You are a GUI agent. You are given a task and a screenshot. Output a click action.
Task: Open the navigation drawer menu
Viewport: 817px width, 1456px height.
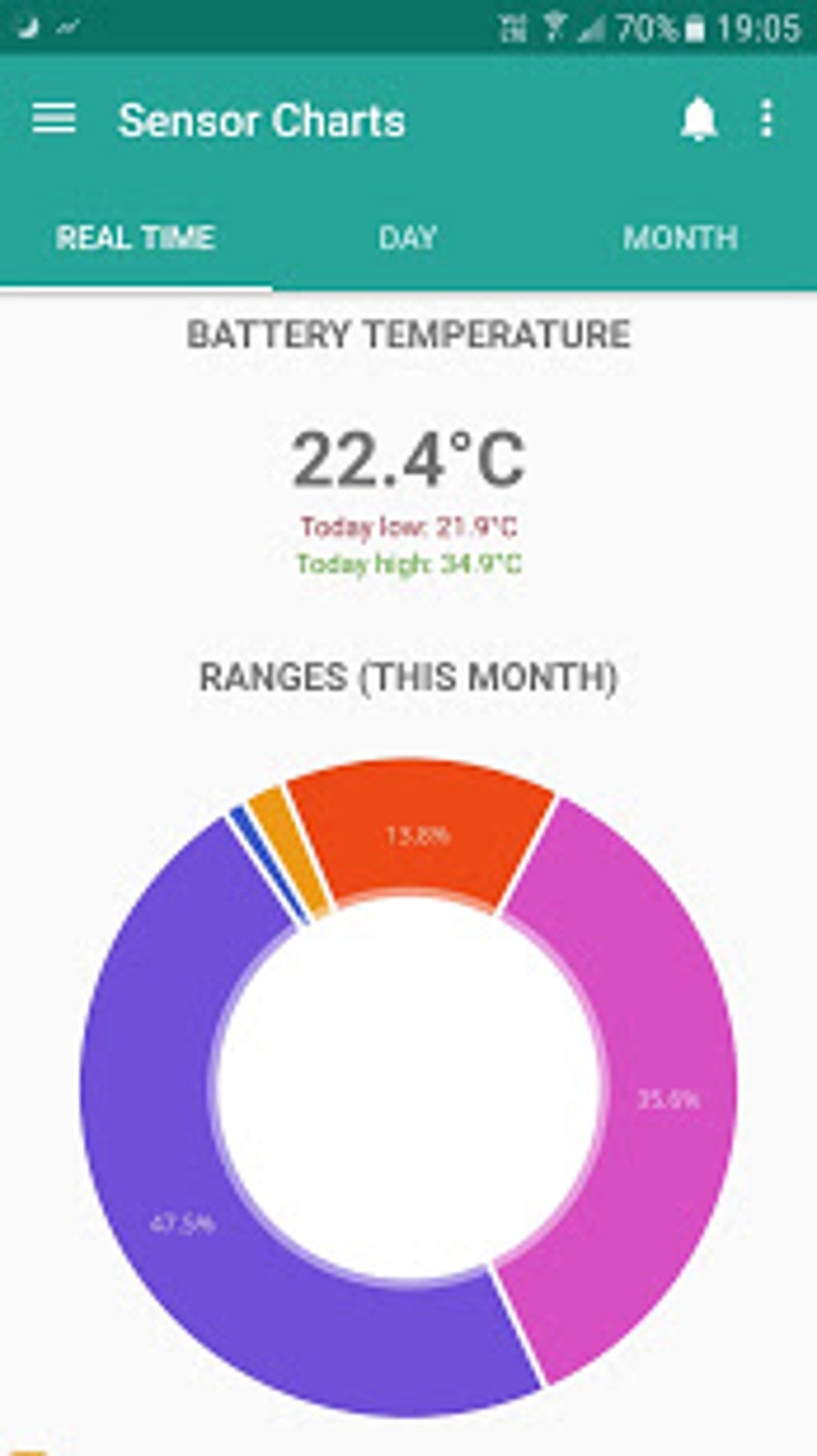point(54,119)
